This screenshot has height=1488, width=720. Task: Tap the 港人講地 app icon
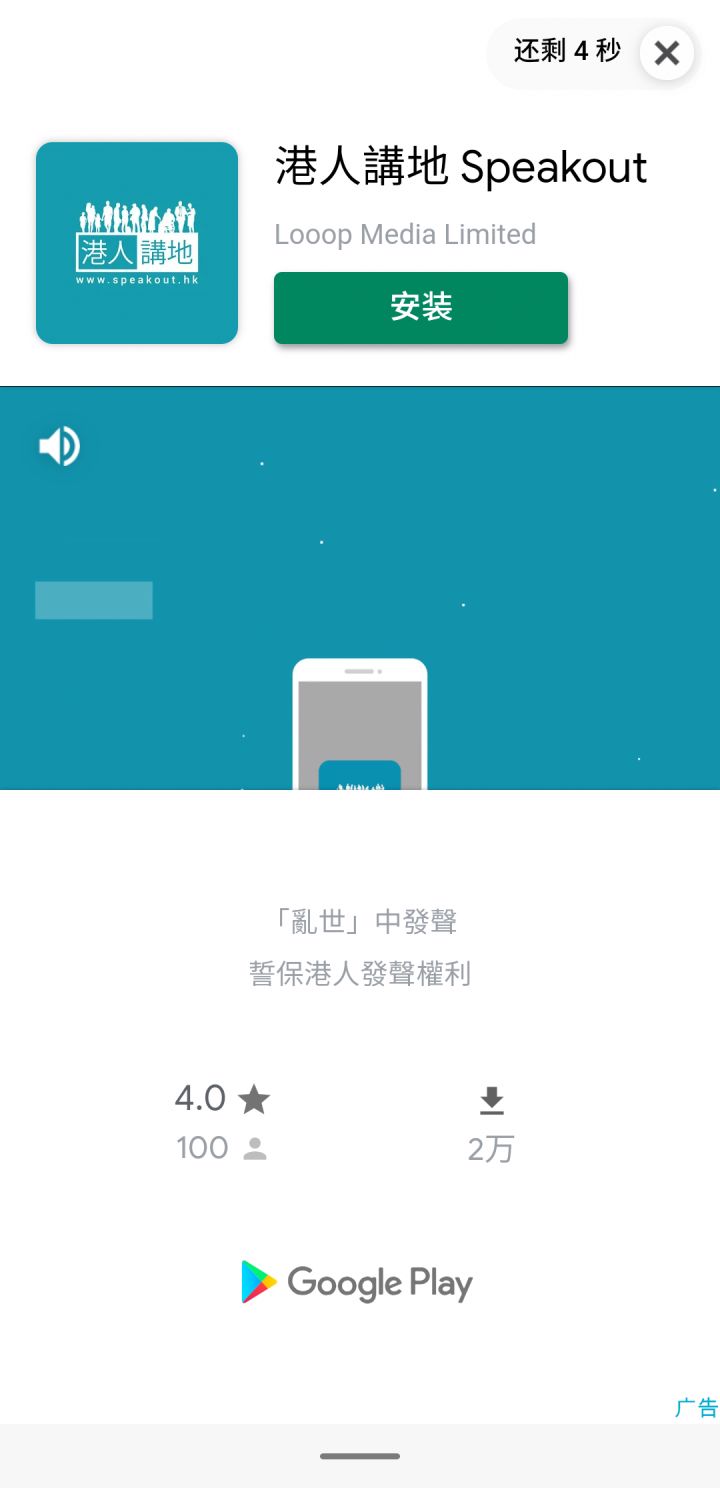(x=136, y=243)
